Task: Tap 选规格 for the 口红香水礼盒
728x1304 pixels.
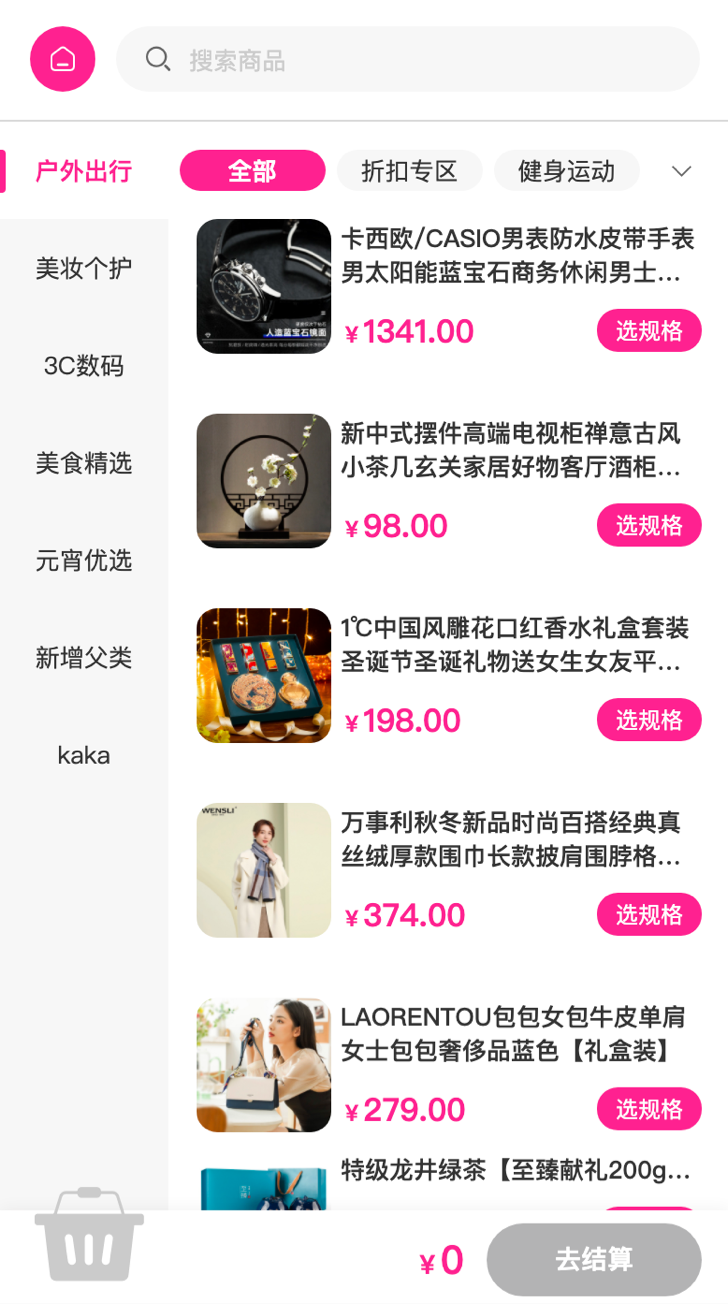Action: point(649,720)
